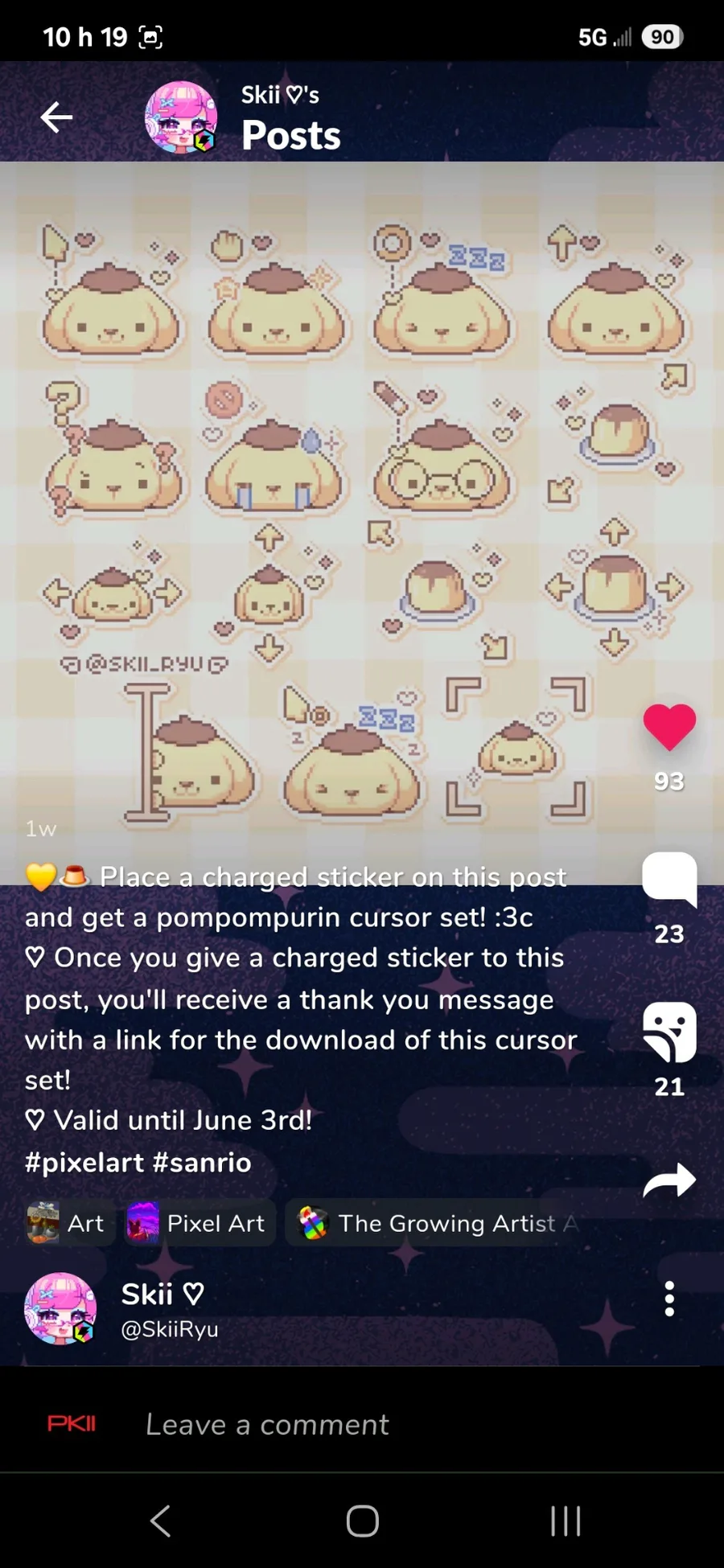724x1568 pixels.
Task: Place a sticker on this post
Action: [x=669, y=1032]
